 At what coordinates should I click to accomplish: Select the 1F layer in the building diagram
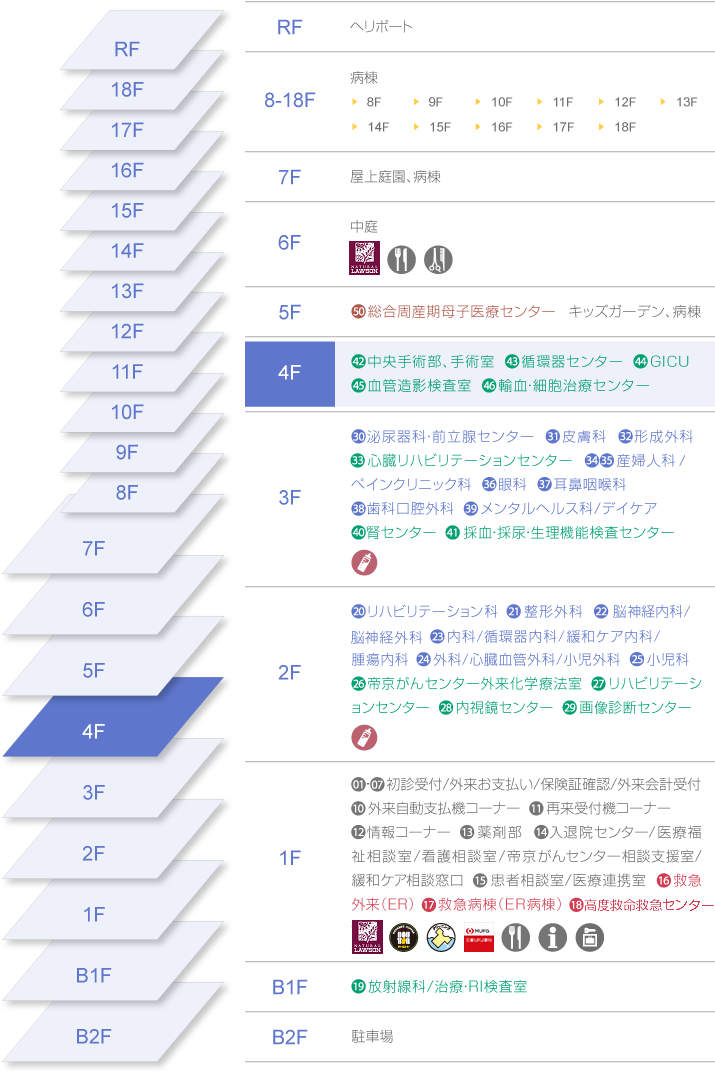[x=93, y=914]
